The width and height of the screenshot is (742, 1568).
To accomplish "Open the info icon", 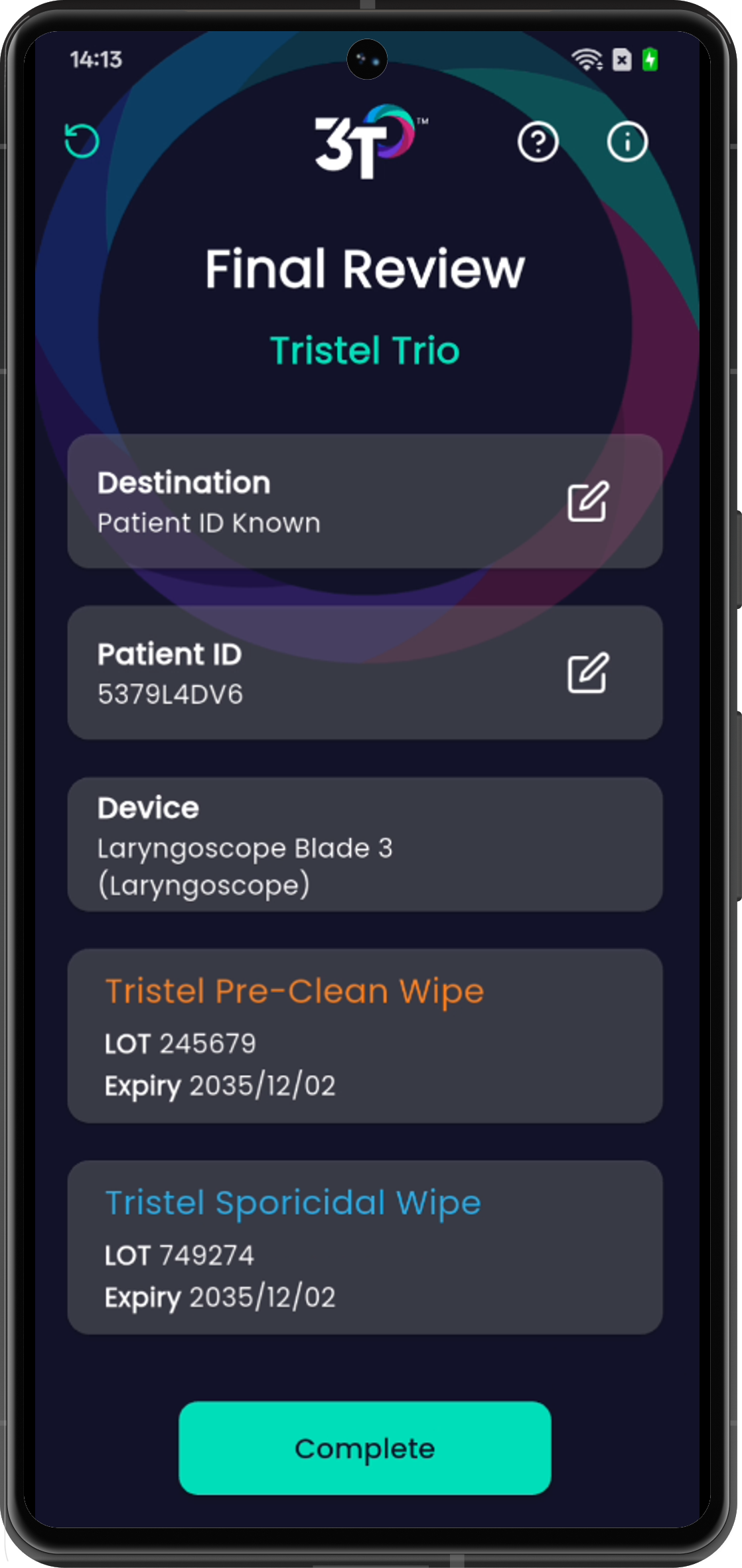I will click(627, 141).
